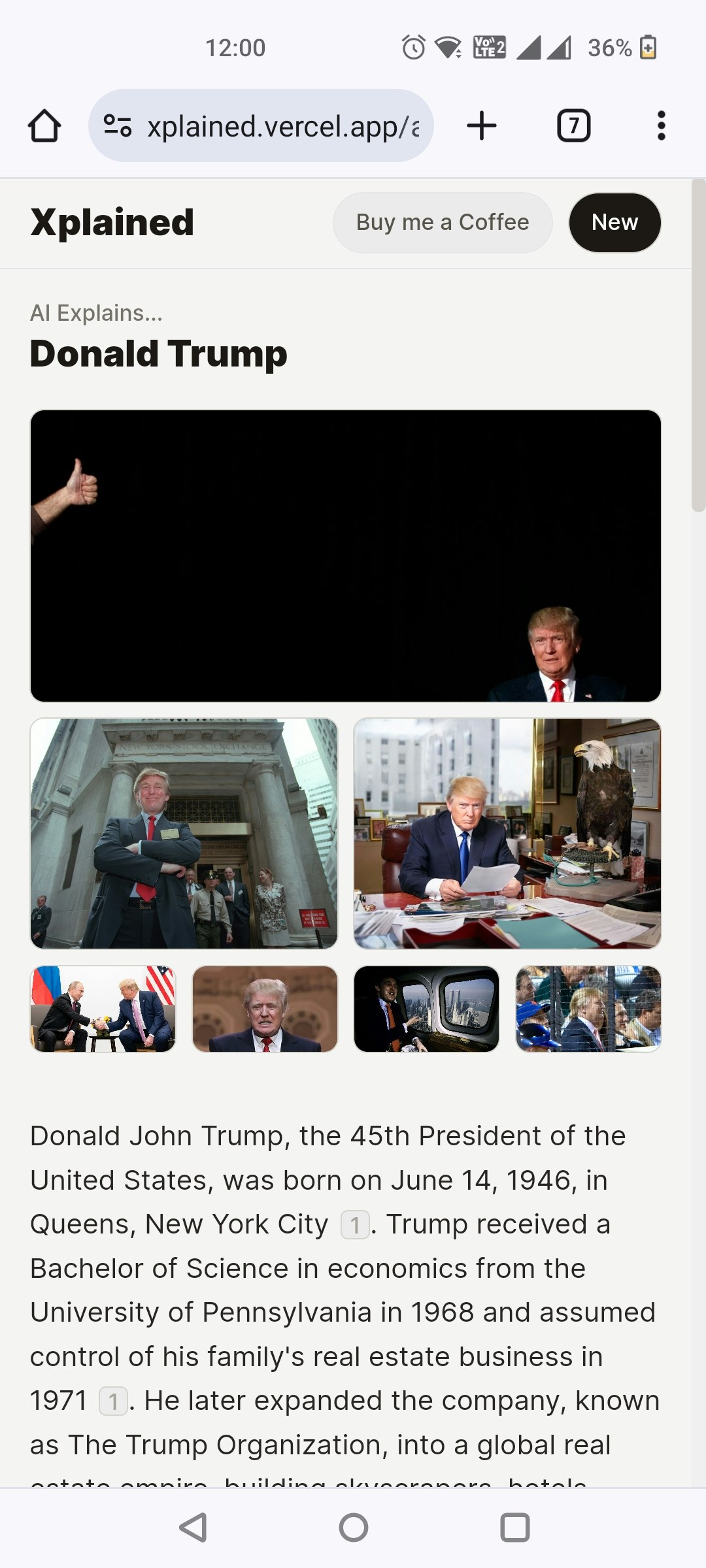This screenshot has width=706, height=1568.
Task: Open the tab switcher showing 7 tabs
Action: [573, 125]
